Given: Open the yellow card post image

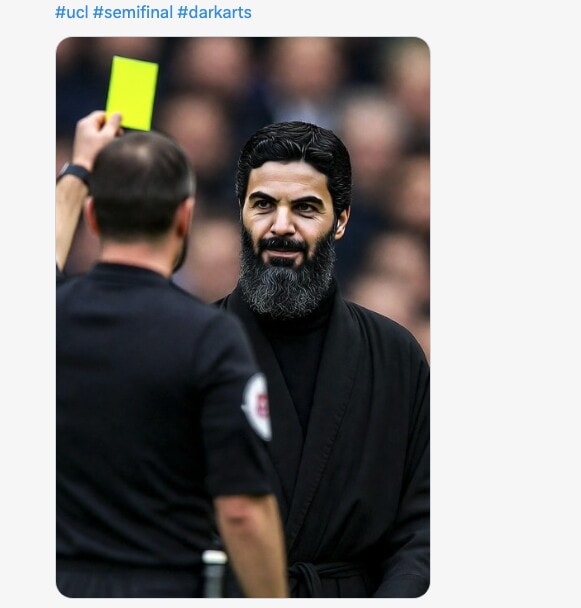Looking at the screenshot, I should [243, 317].
